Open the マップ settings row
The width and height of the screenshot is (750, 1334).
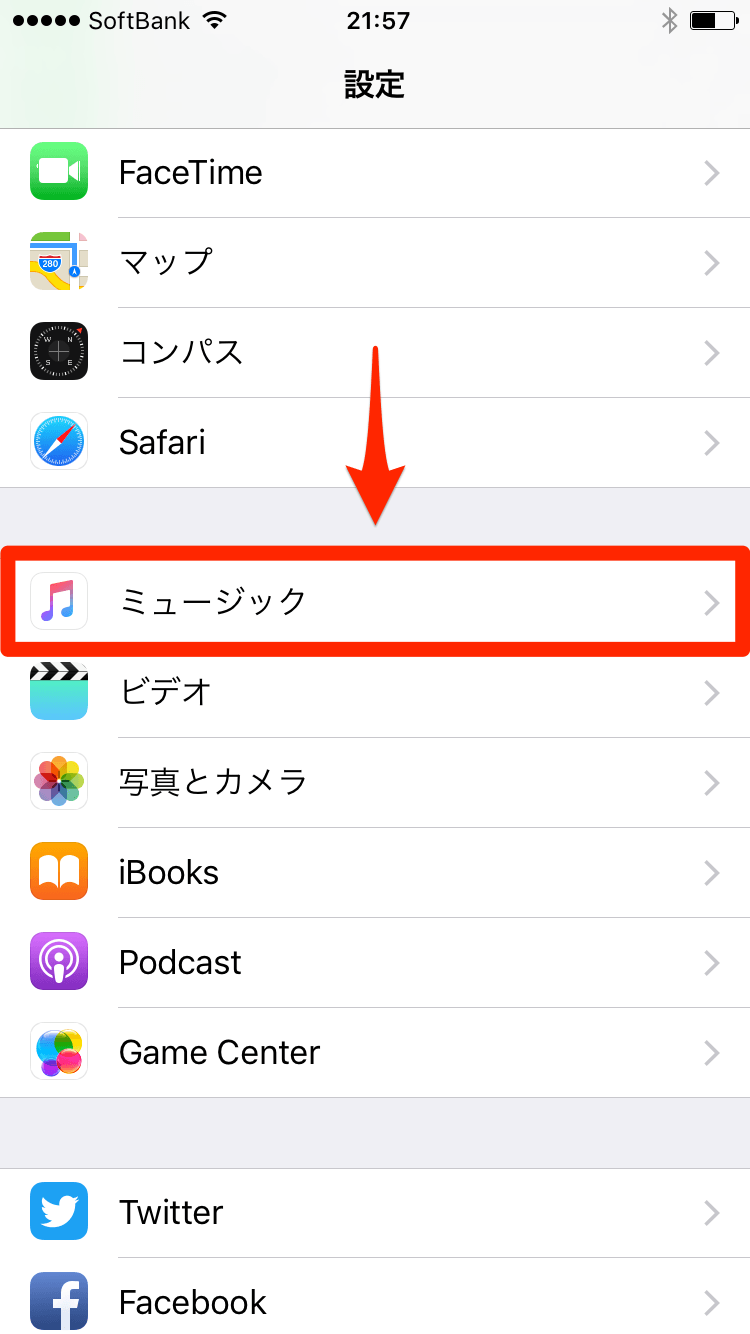point(375,263)
